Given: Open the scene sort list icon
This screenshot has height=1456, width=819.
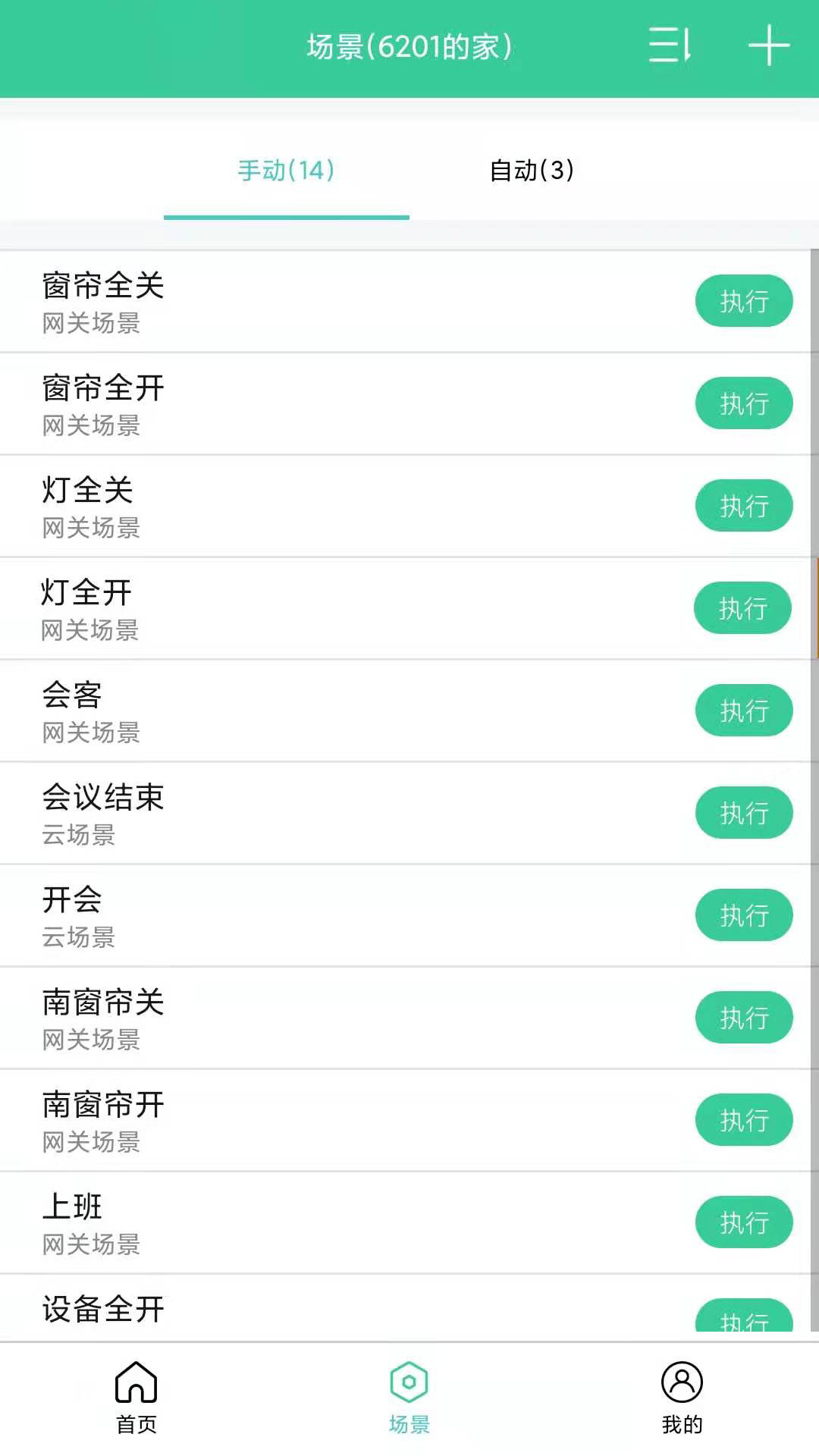Looking at the screenshot, I should tap(666, 45).
